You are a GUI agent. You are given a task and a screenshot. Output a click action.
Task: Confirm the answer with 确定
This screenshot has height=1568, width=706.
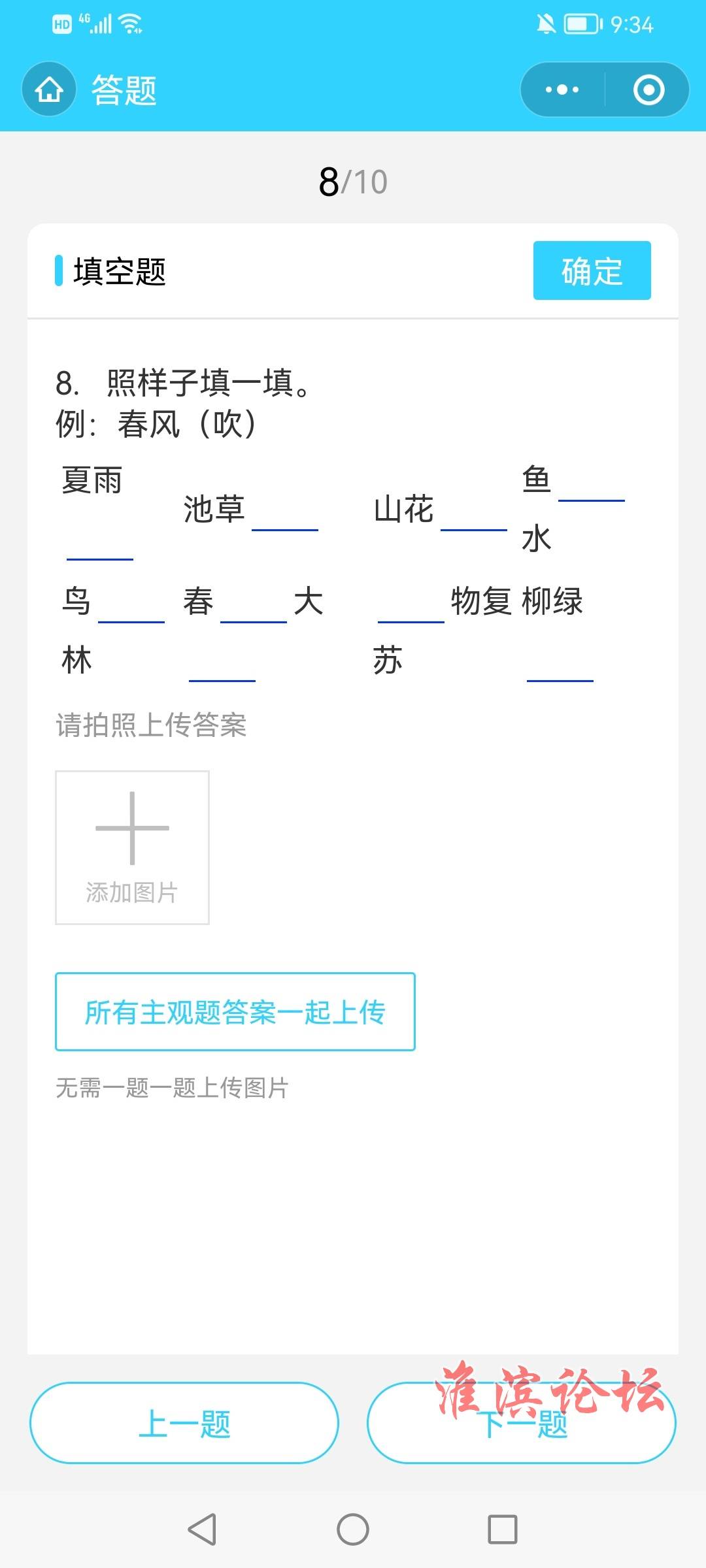(592, 270)
